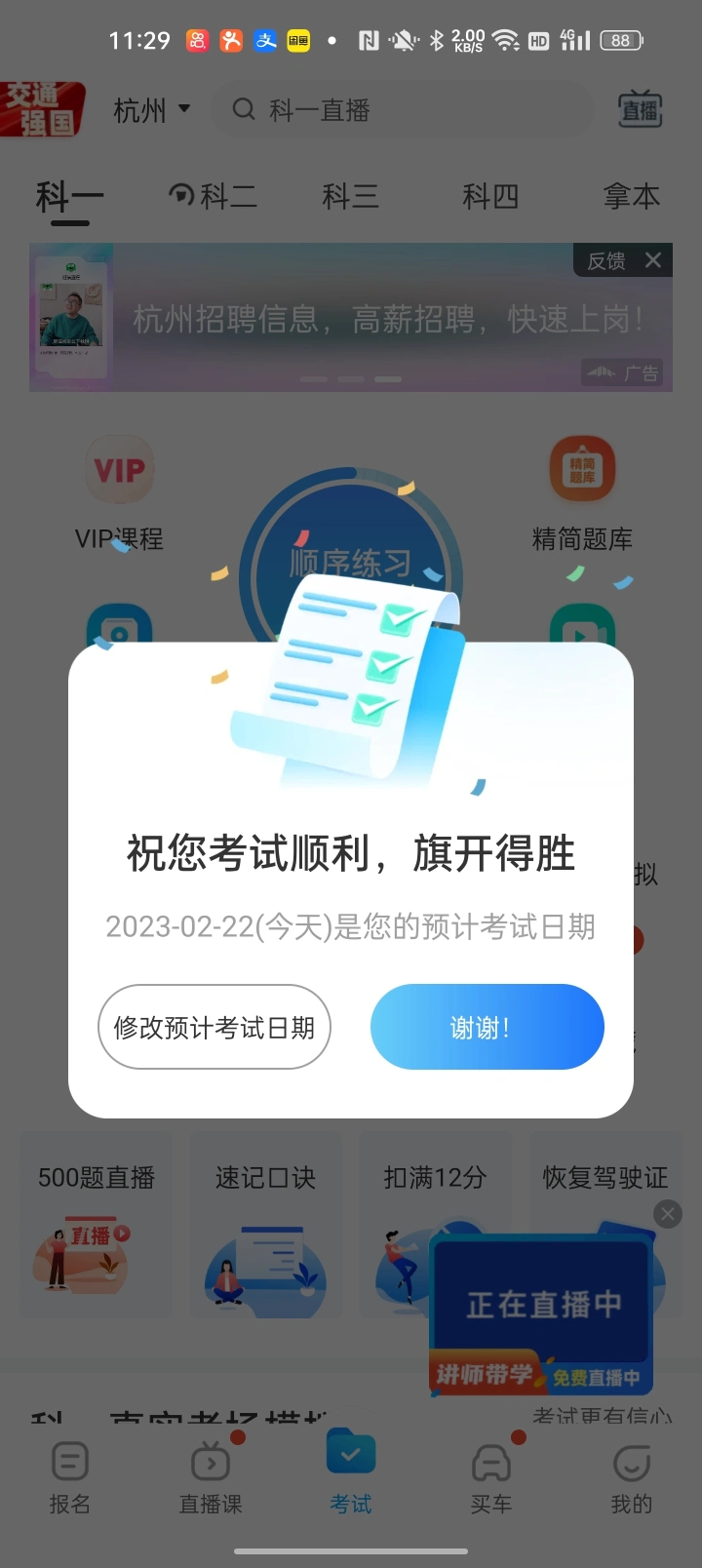Go to the 报名 tab
This screenshot has height=1568, width=702.
pos(69,1477)
